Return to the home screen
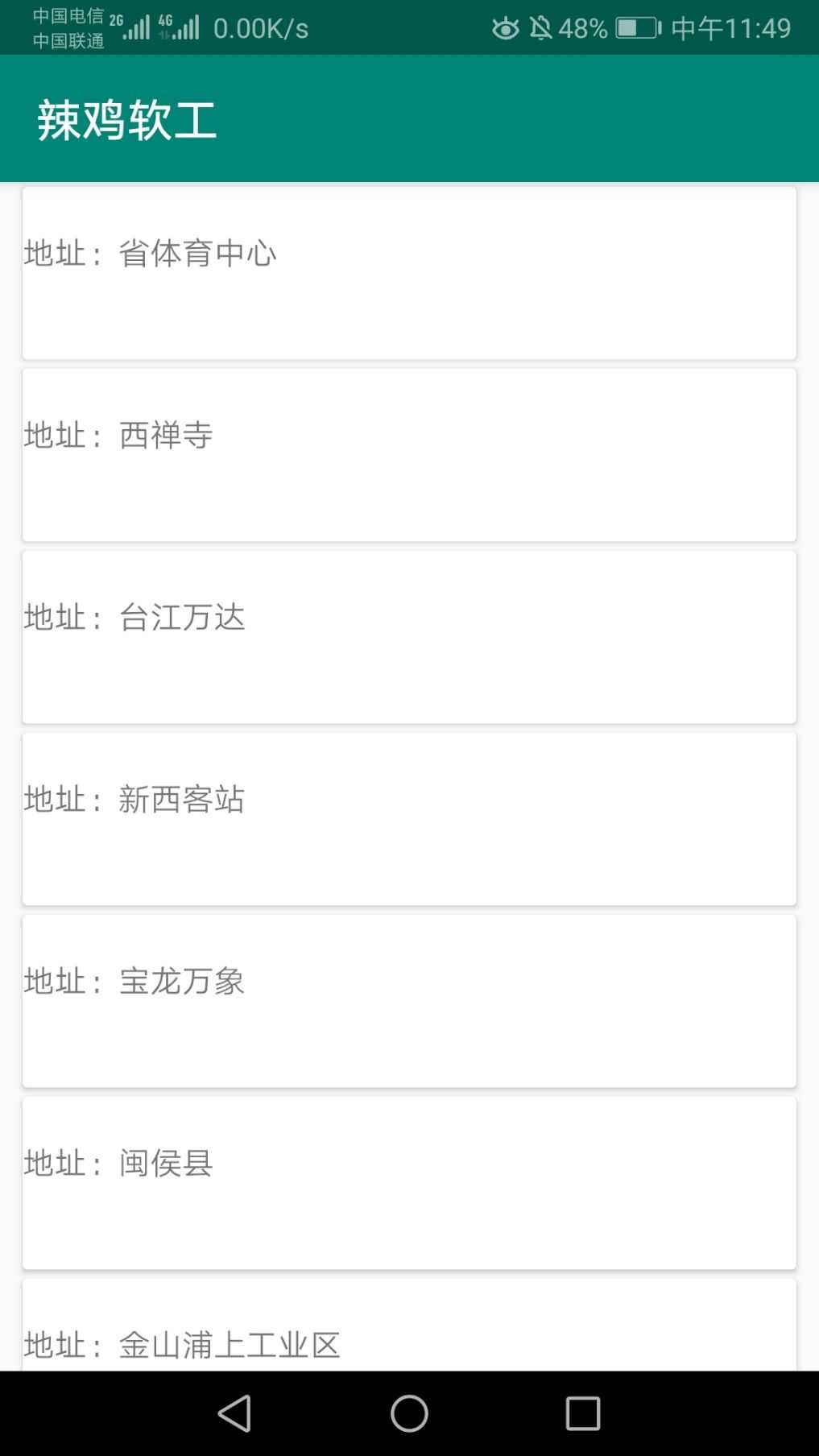Image resolution: width=819 pixels, height=1456 pixels. pyautogui.click(x=409, y=1413)
